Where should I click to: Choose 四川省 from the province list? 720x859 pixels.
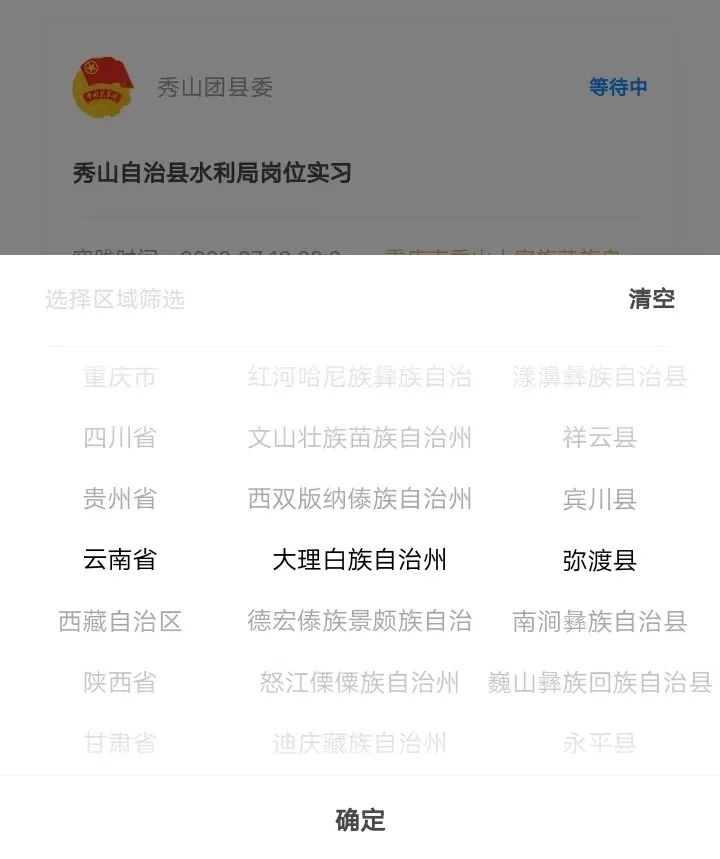point(119,438)
